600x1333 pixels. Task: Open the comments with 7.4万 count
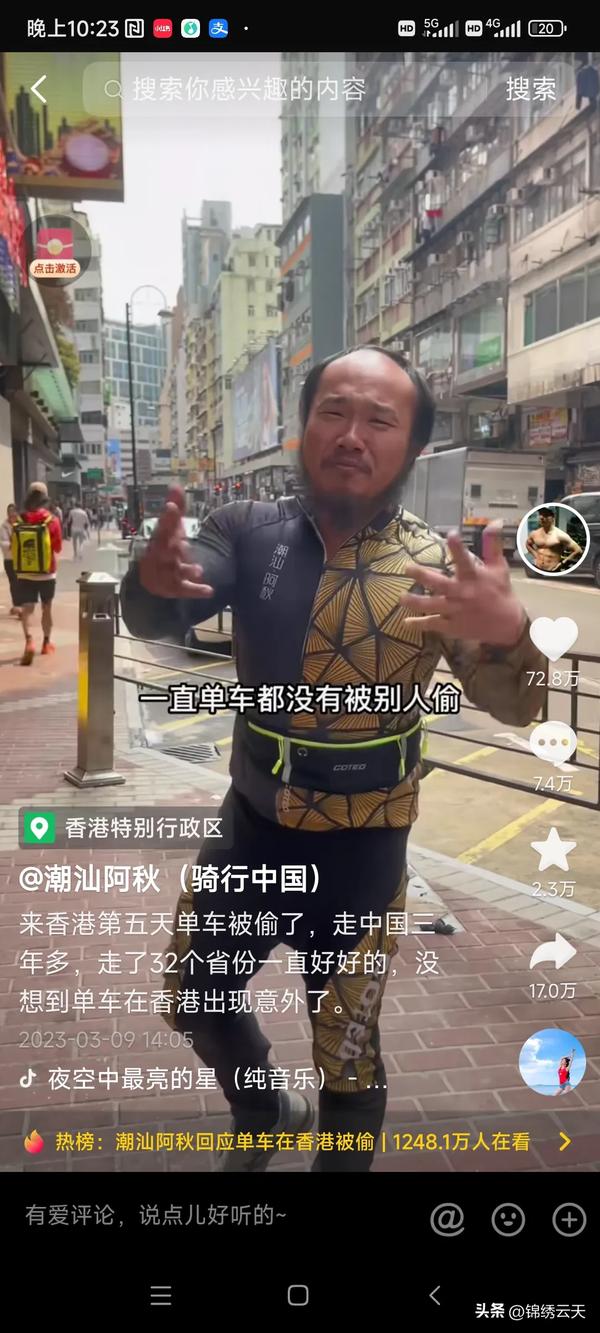(552, 745)
